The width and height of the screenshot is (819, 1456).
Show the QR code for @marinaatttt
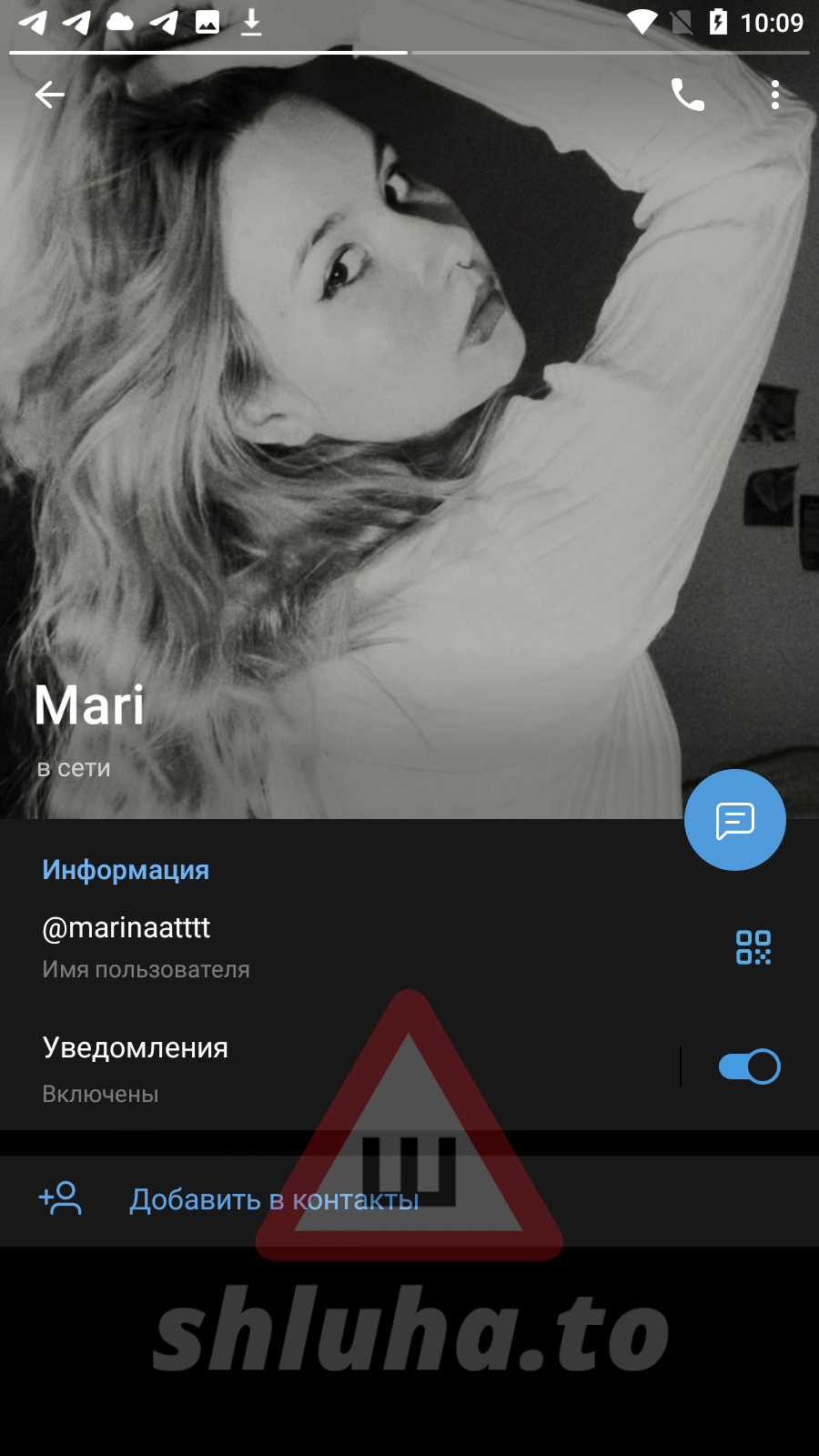[x=753, y=947]
